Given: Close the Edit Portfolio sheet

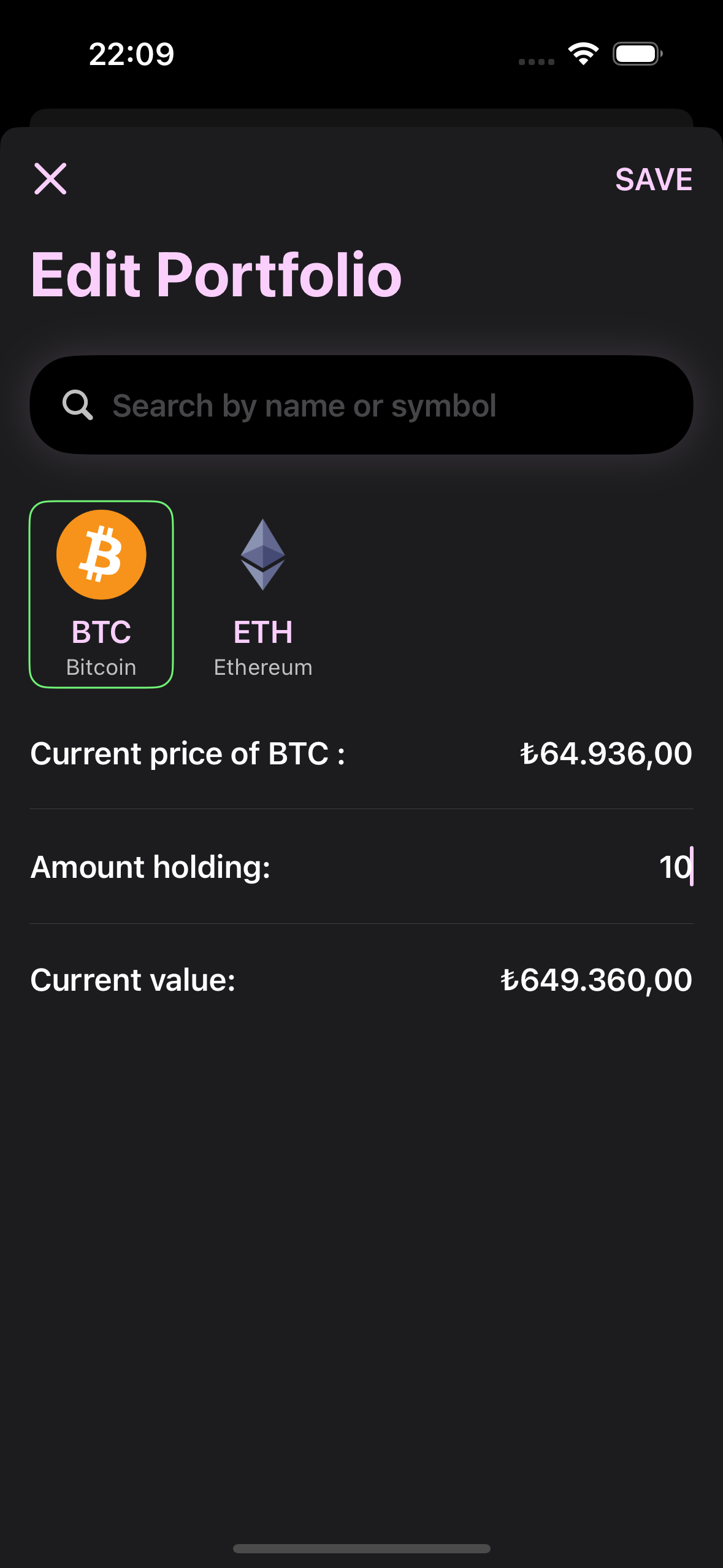Looking at the screenshot, I should point(50,179).
